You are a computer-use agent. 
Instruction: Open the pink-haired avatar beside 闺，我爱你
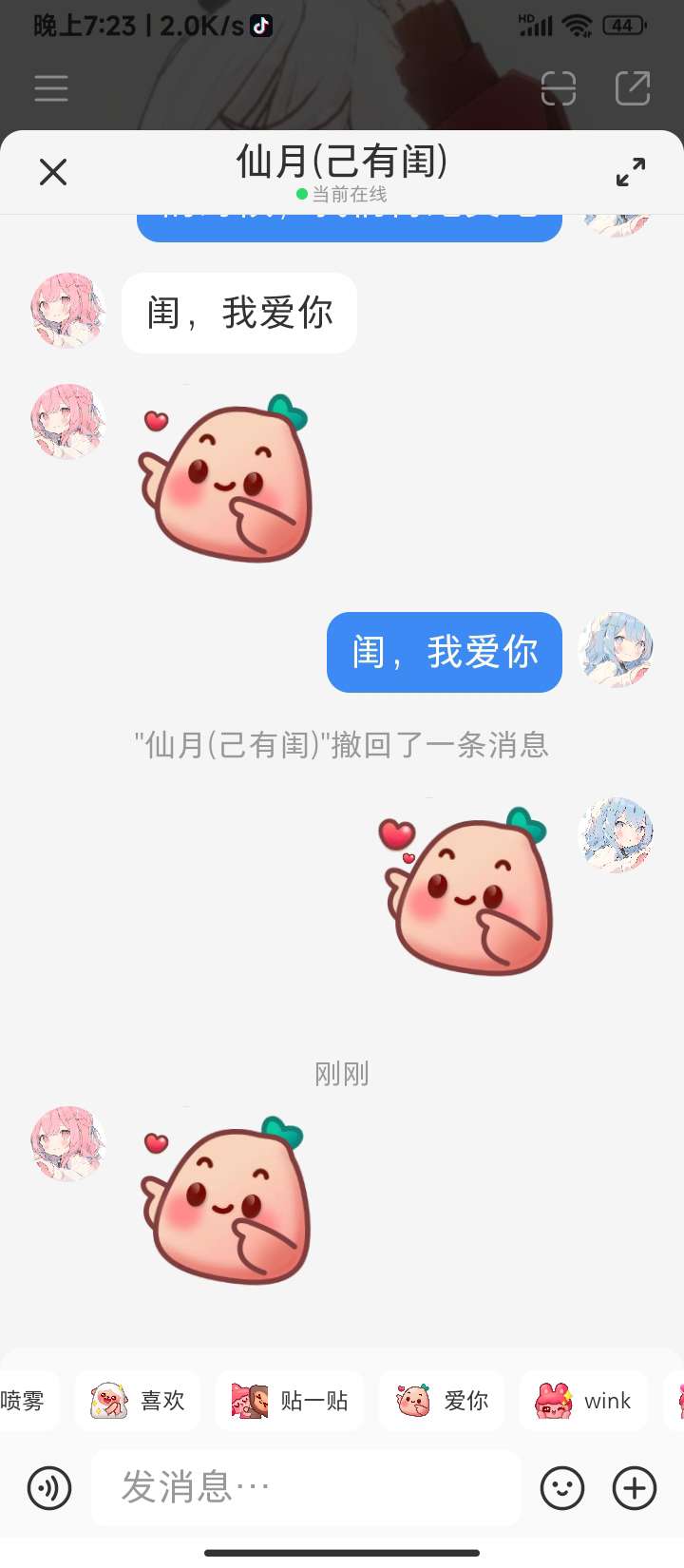click(67, 312)
